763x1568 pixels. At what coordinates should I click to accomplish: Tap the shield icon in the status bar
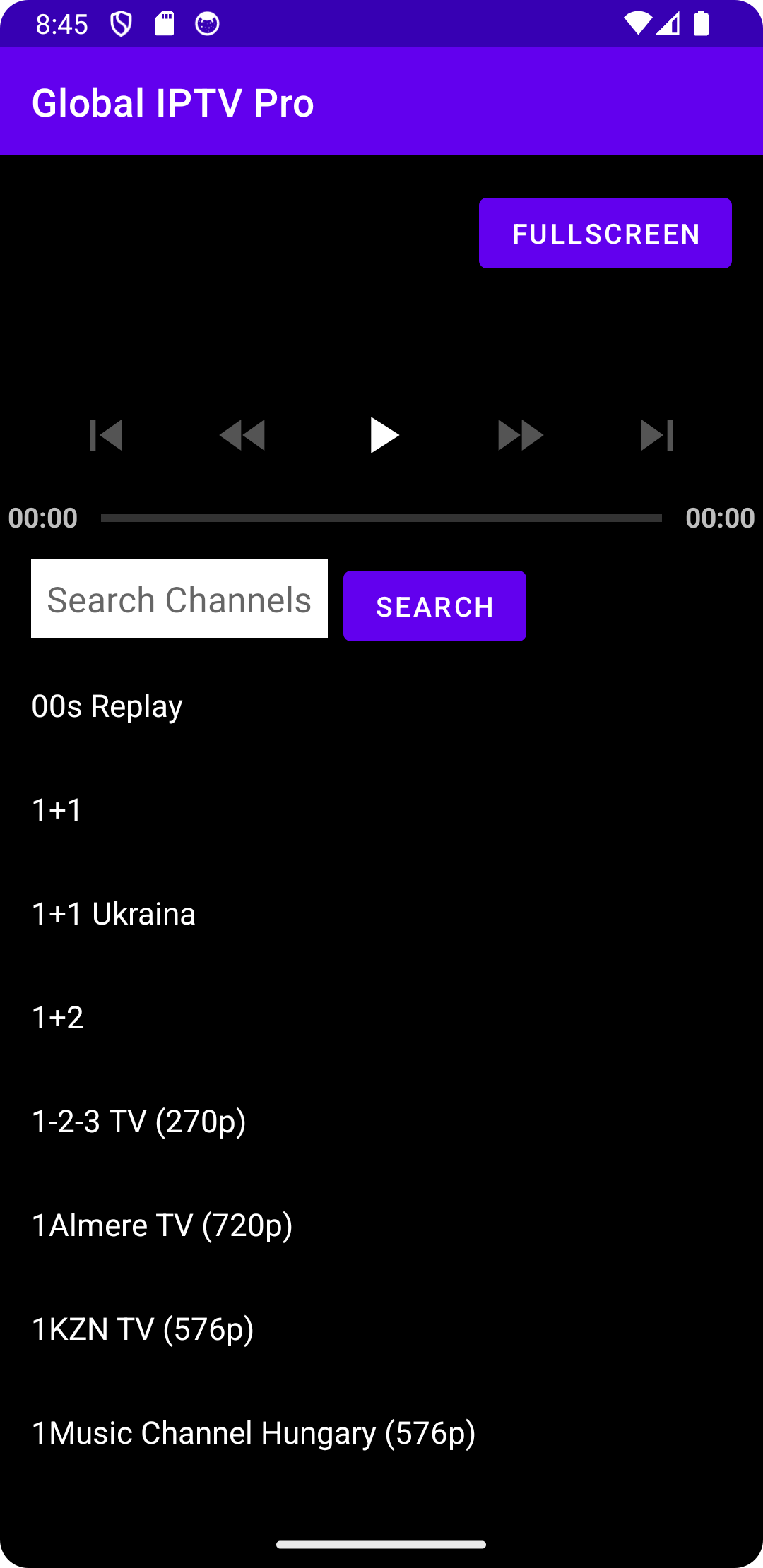pyautogui.click(x=122, y=23)
